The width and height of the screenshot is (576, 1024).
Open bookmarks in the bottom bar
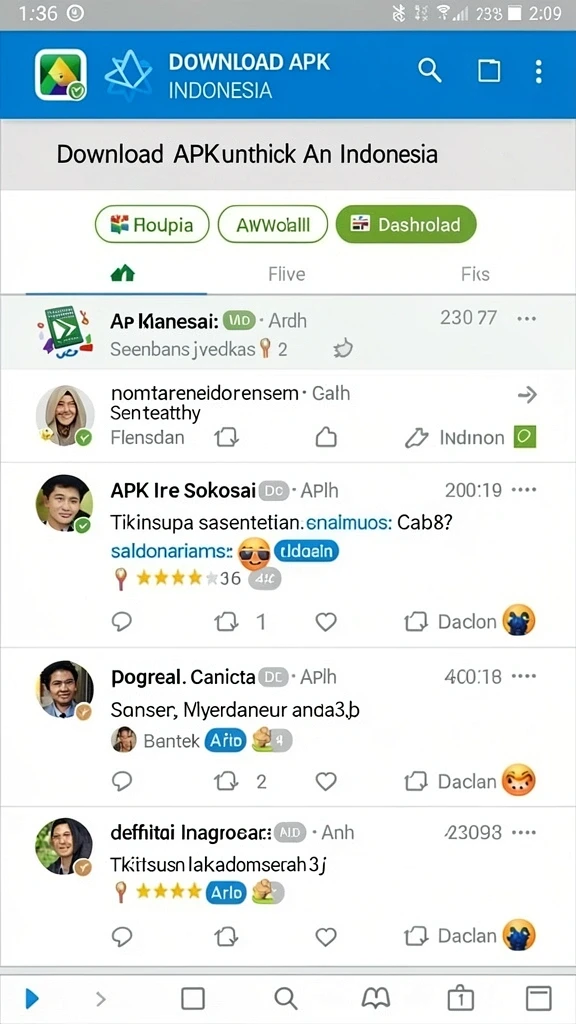(x=376, y=998)
